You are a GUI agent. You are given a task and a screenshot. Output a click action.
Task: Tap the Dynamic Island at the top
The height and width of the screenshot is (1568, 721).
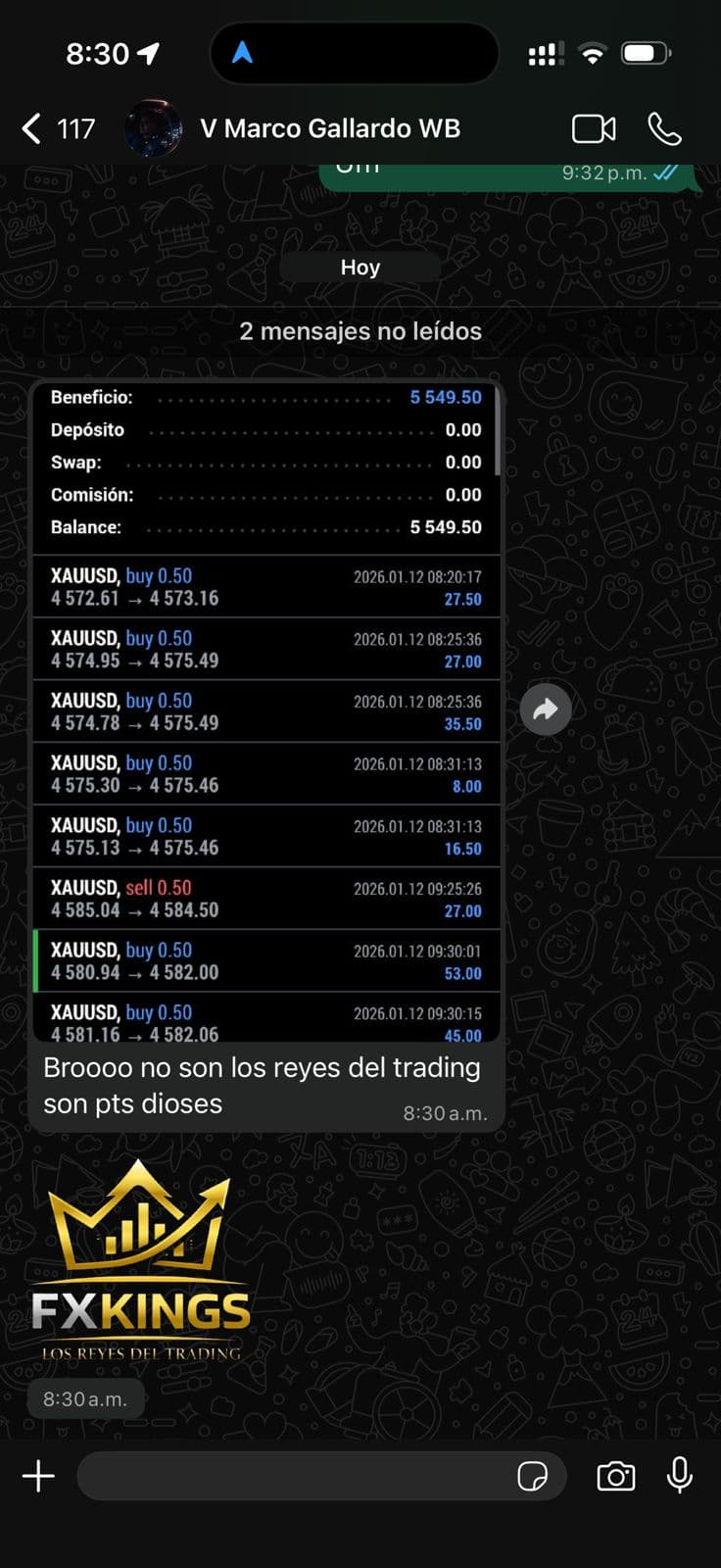coord(355,53)
